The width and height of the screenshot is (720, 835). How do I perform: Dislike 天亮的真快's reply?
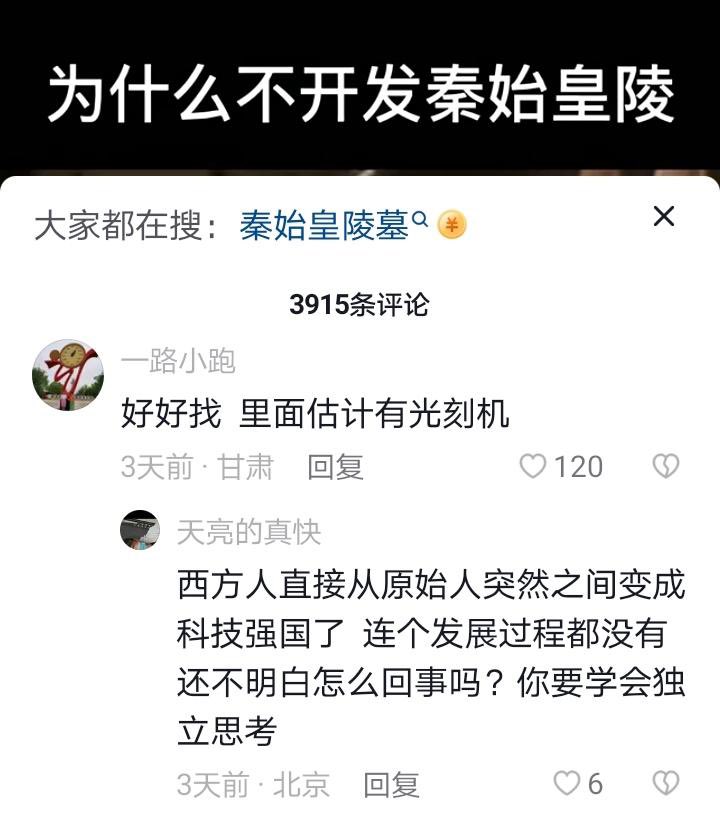pos(665,784)
